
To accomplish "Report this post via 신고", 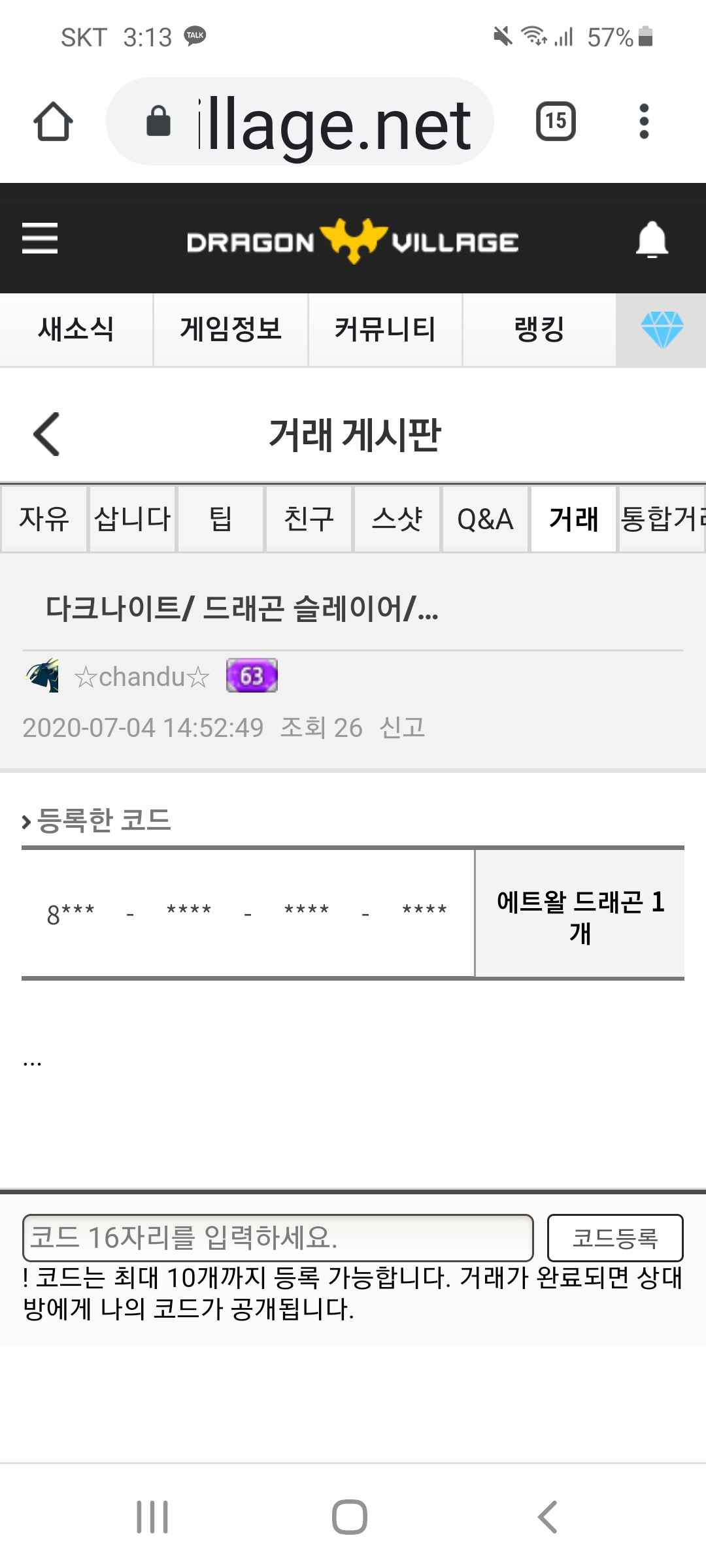I will pyautogui.click(x=402, y=727).
